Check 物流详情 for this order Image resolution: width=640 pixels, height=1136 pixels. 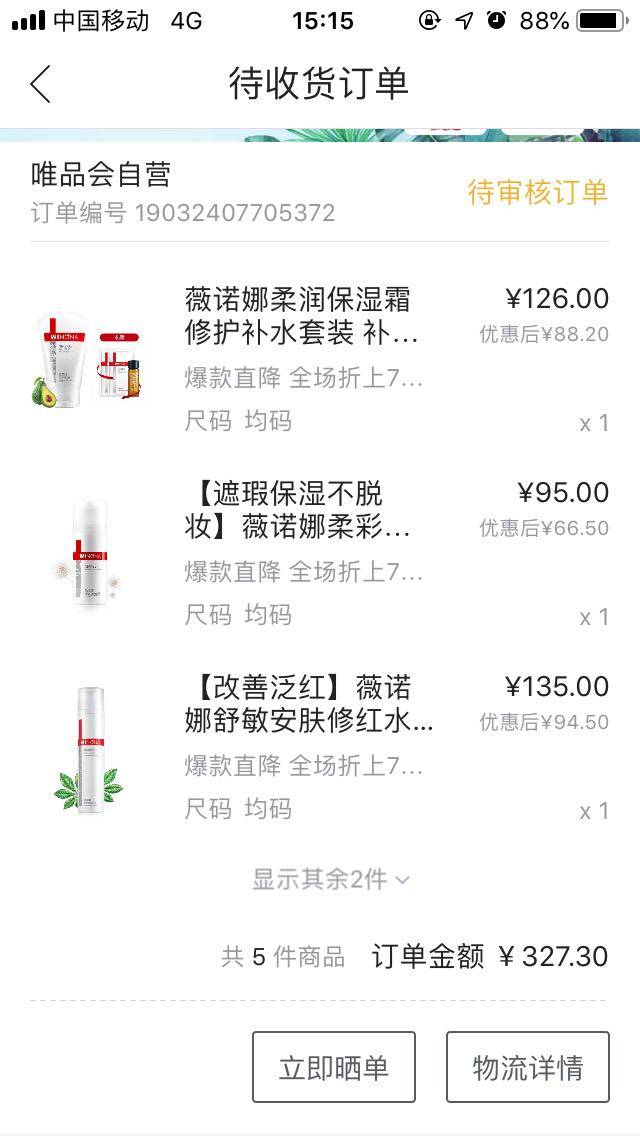coord(527,1068)
